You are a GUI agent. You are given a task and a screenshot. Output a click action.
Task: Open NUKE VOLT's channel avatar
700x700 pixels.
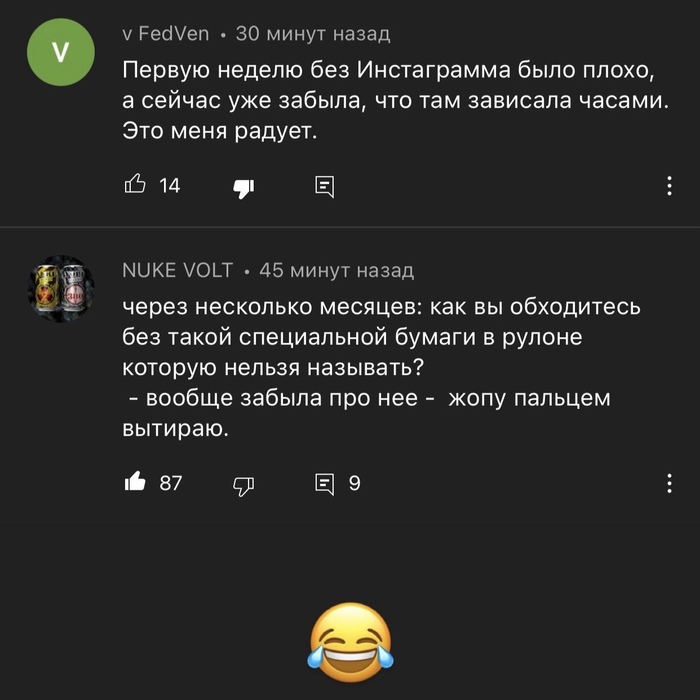click(x=60, y=291)
